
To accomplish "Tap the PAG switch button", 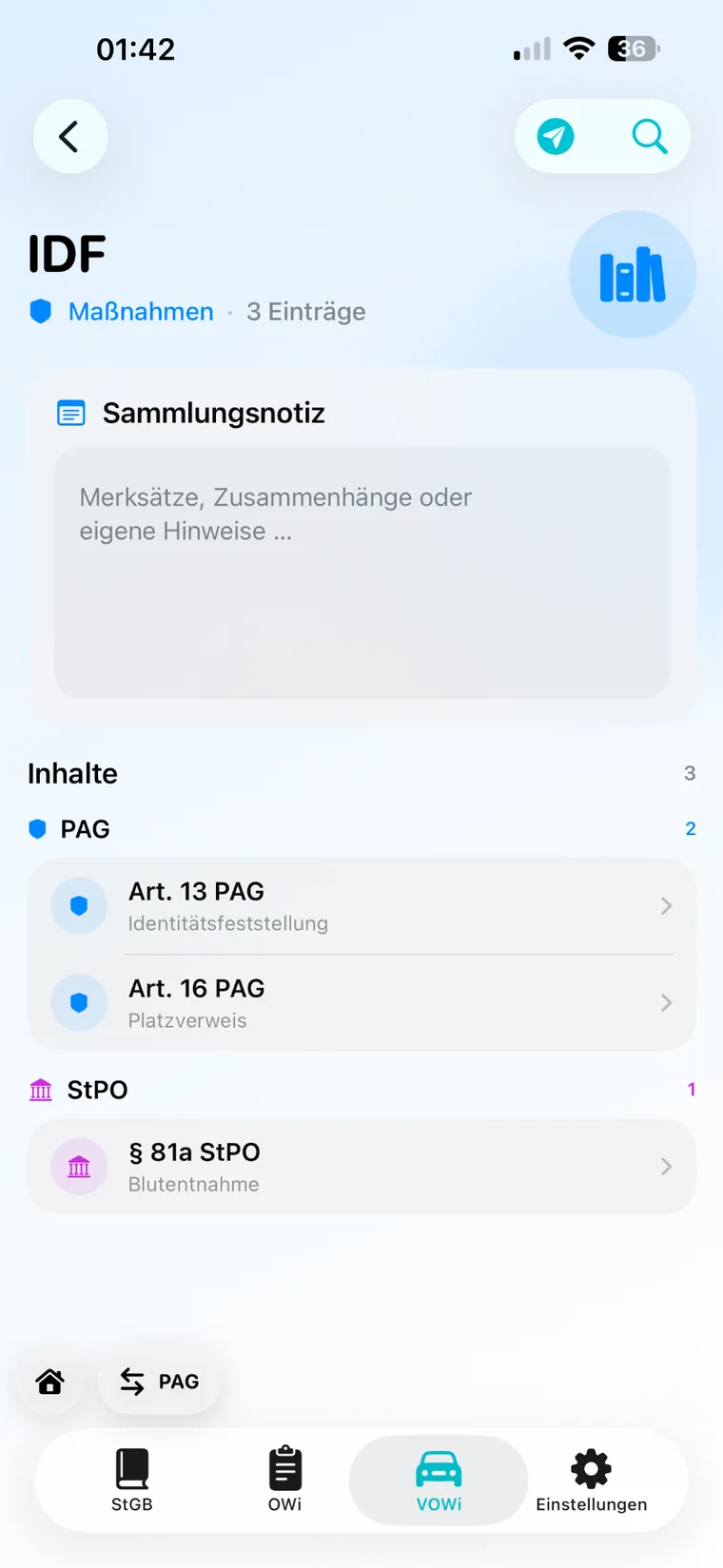I will coord(160,1381).
